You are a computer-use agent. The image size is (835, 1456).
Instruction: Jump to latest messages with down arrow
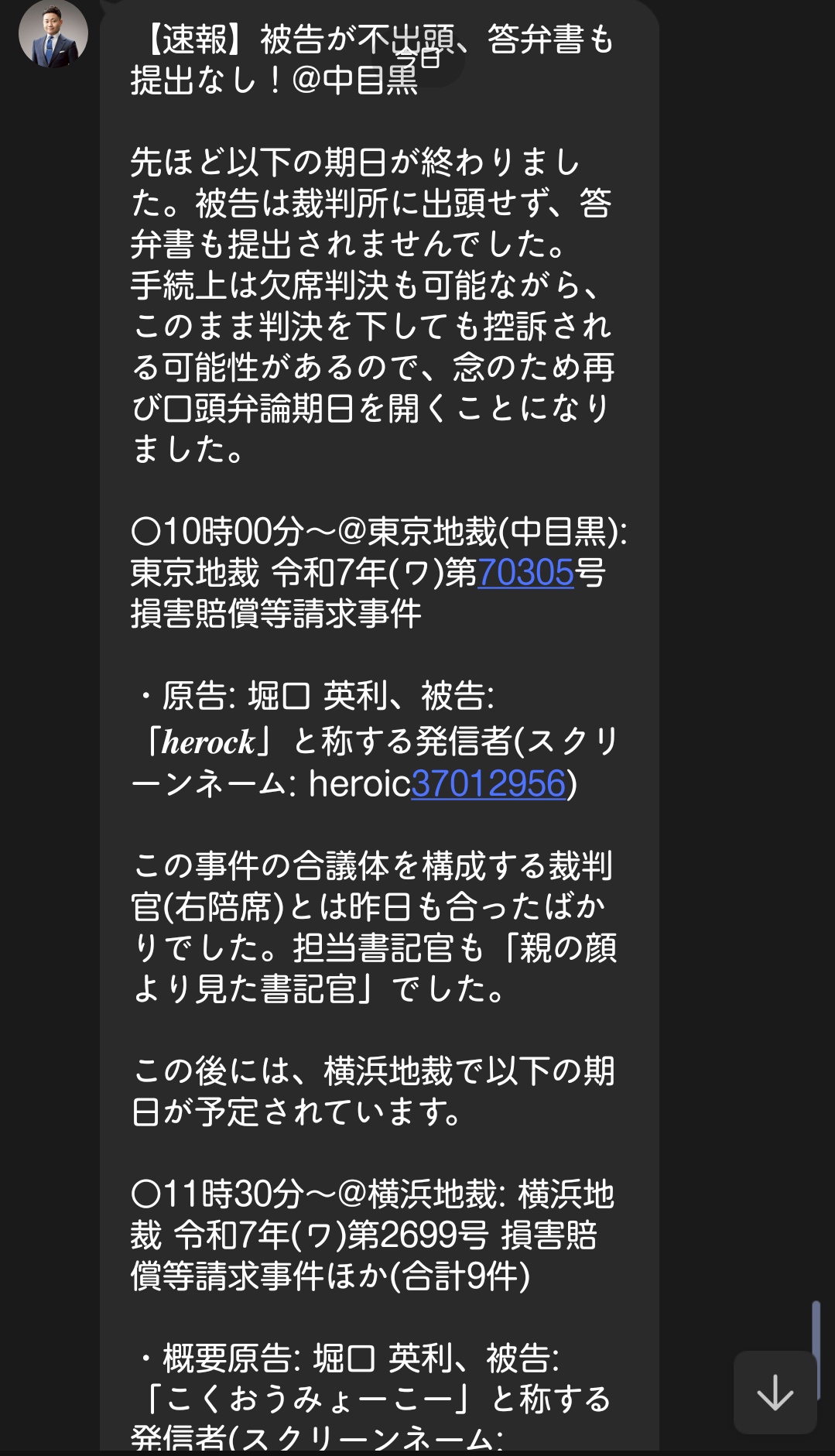pos(775,1393)
